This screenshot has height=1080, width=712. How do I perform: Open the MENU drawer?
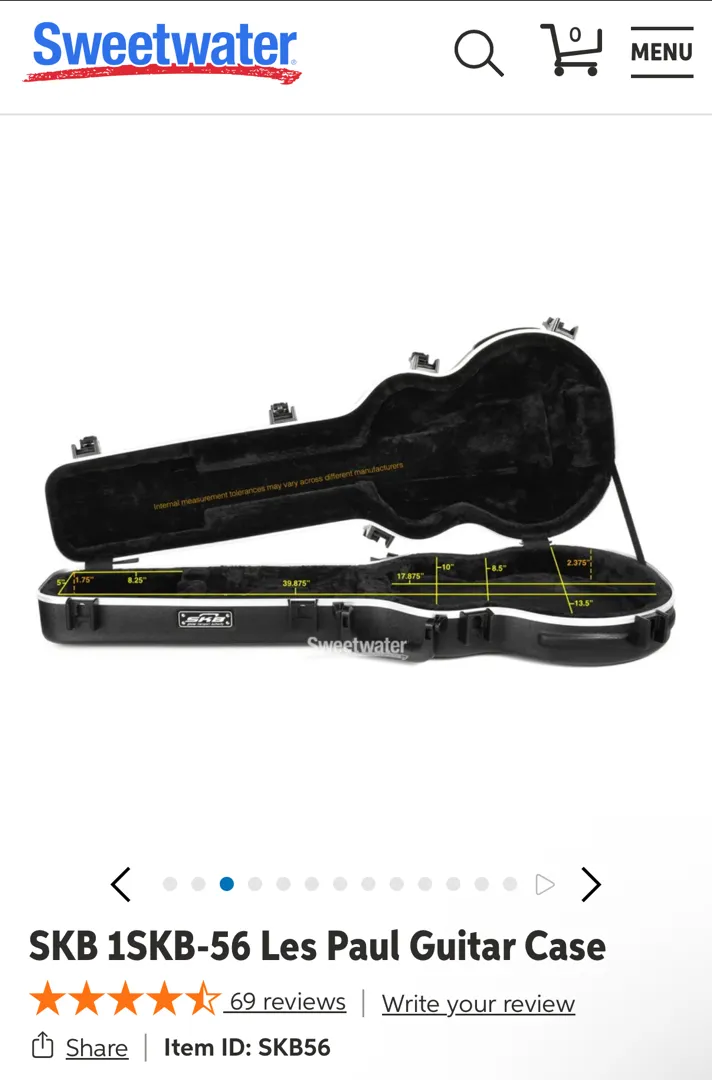(x=661, y=52)
